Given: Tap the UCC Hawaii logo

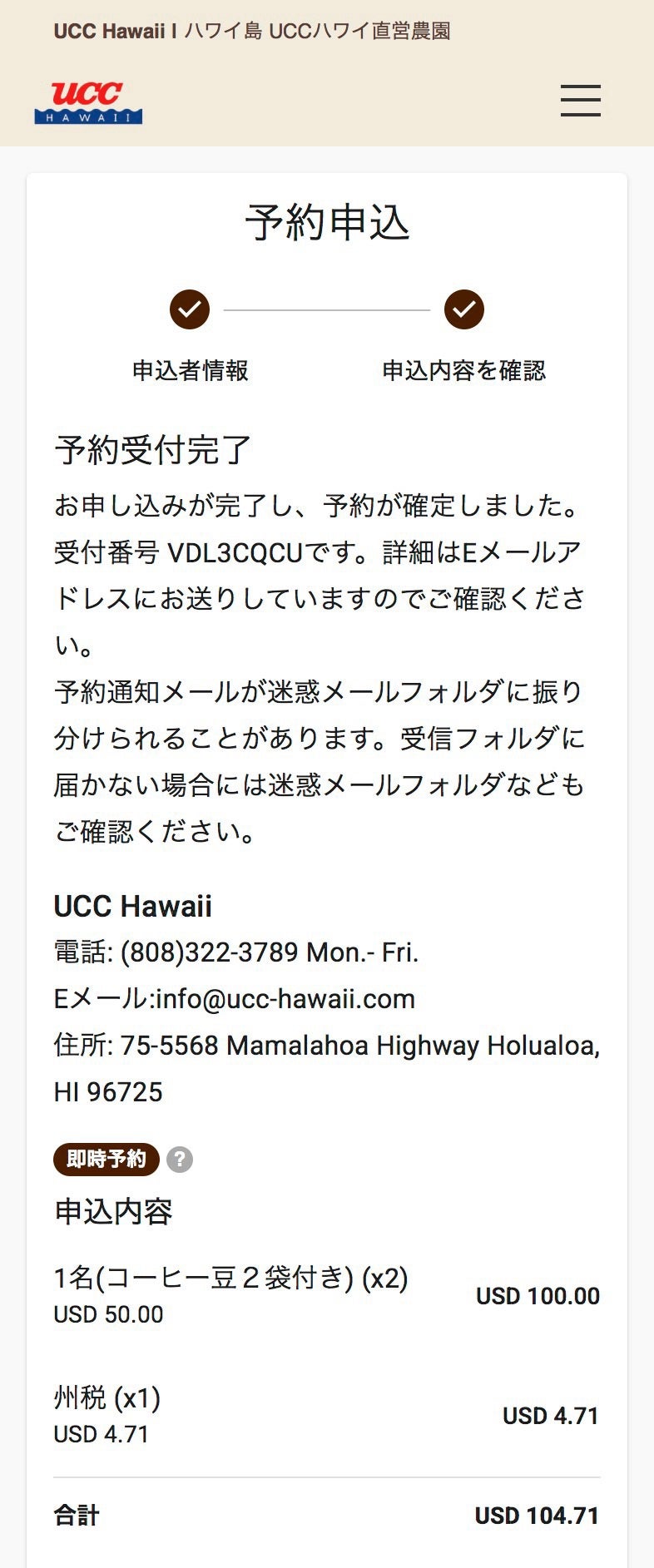Looking at the screenshot, I should point(88,103).
